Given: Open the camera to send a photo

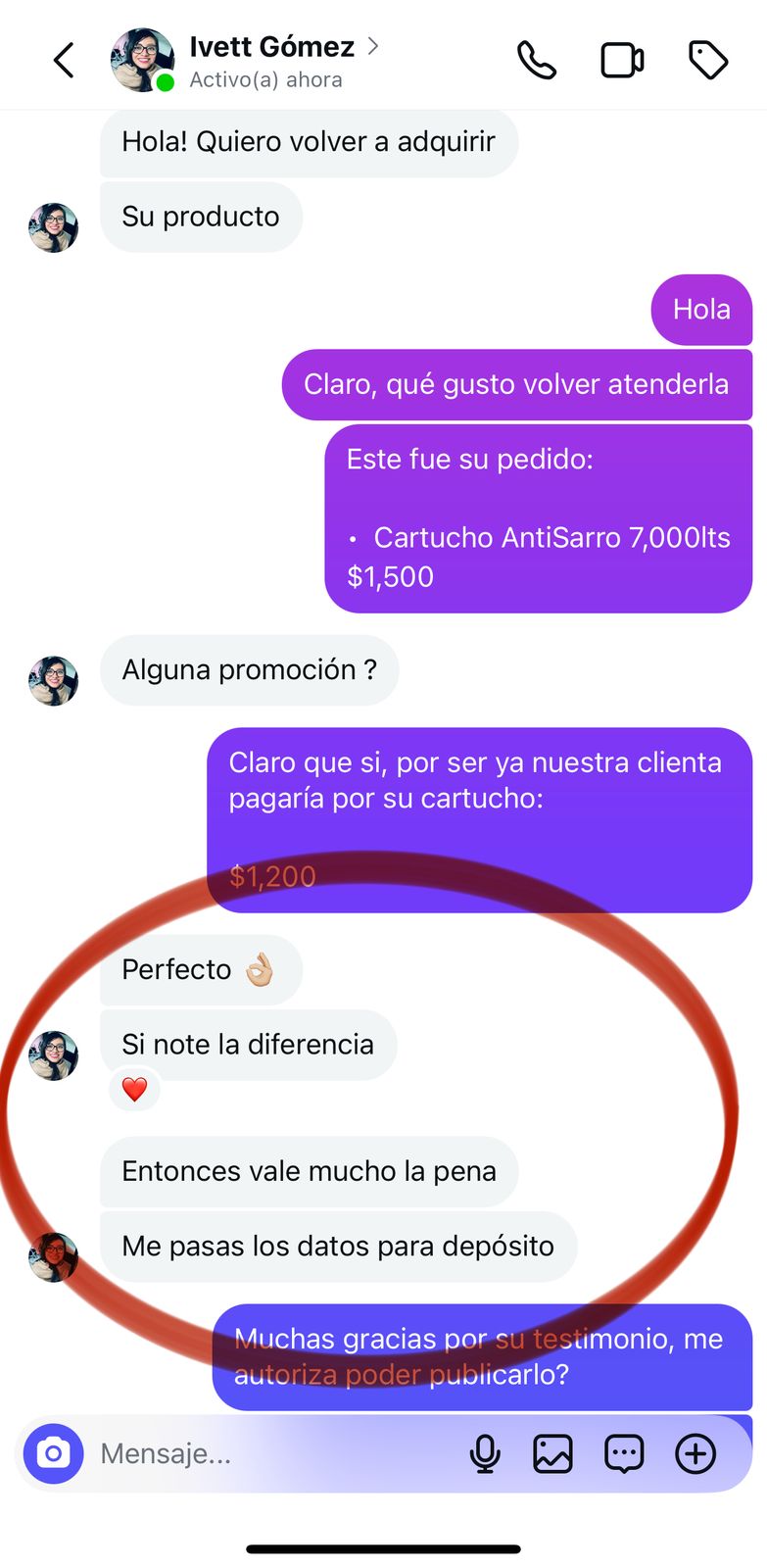Looking at the screenshot, I should pyautogui.click(x=54, y=1452).
